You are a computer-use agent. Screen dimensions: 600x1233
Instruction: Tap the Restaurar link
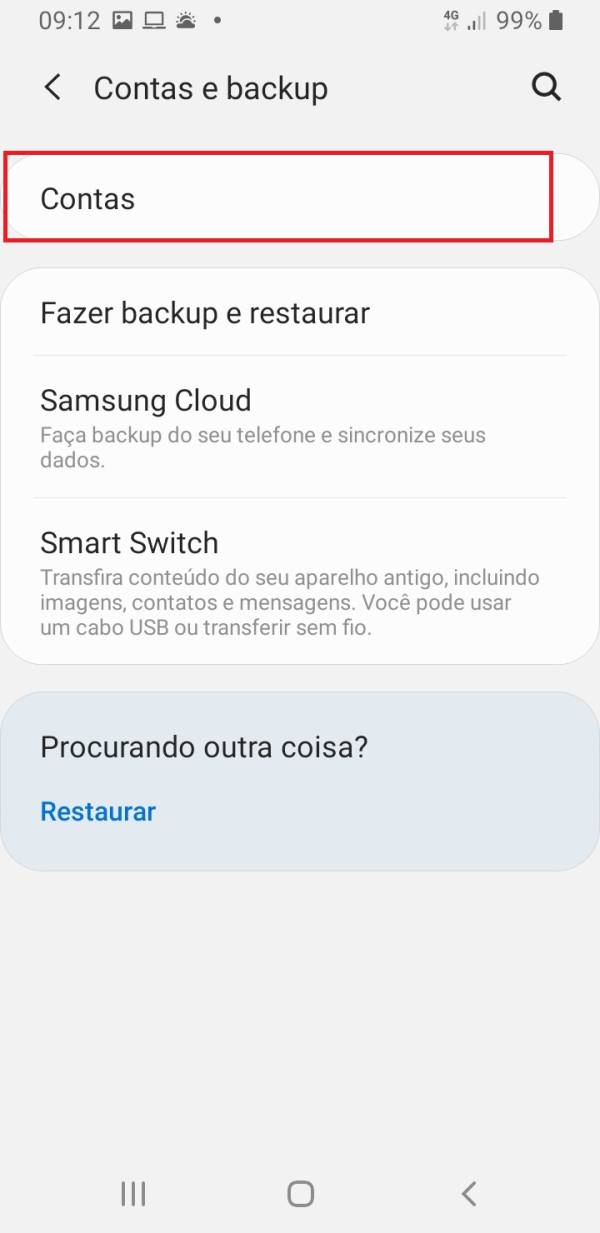(x=98, y=811)
